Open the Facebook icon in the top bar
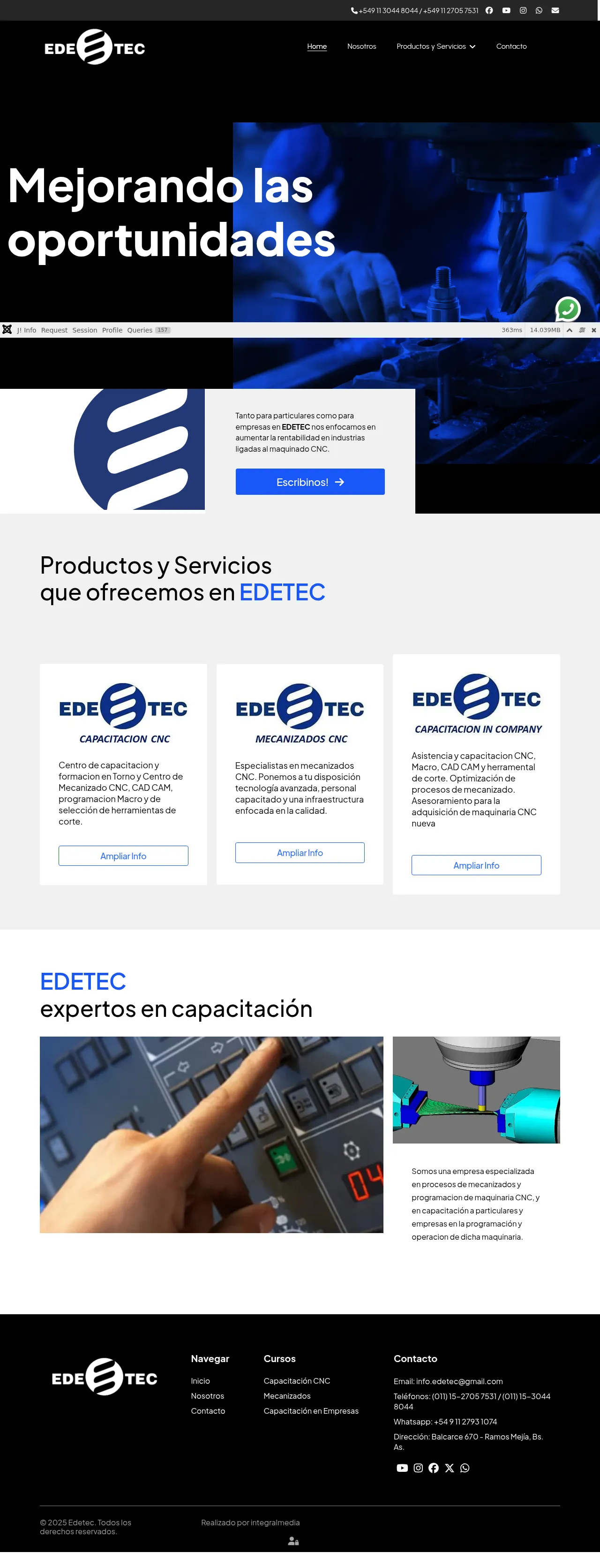This screenshot has width=600, height=1568. pos(488,10)
